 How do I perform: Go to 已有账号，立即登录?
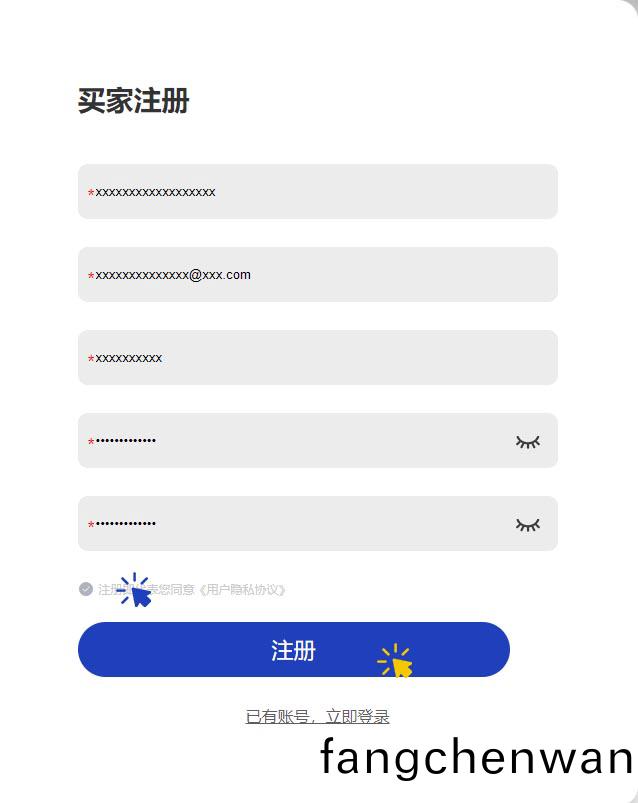click(317, 716)
